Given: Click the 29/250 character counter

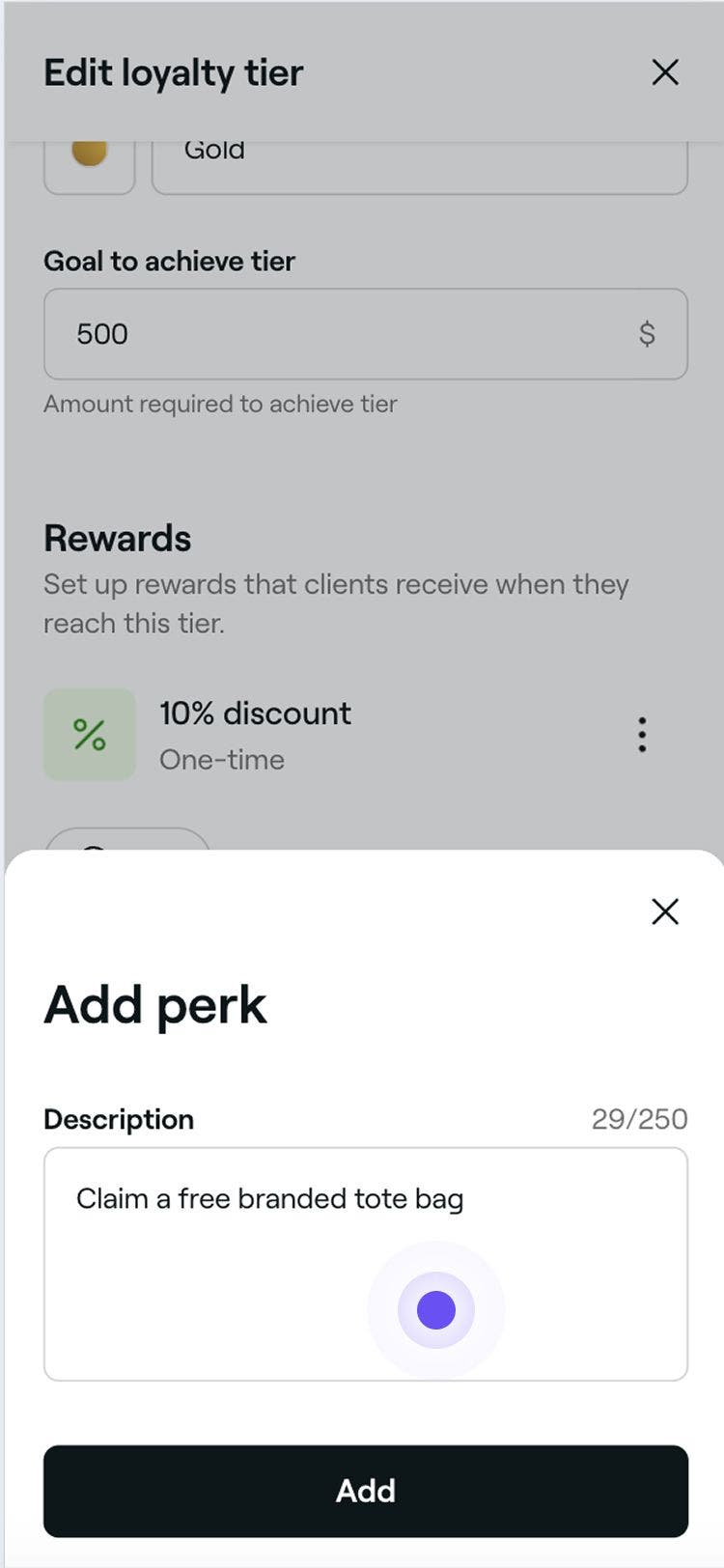Looking at the screenshot, I should [640, 1118].
